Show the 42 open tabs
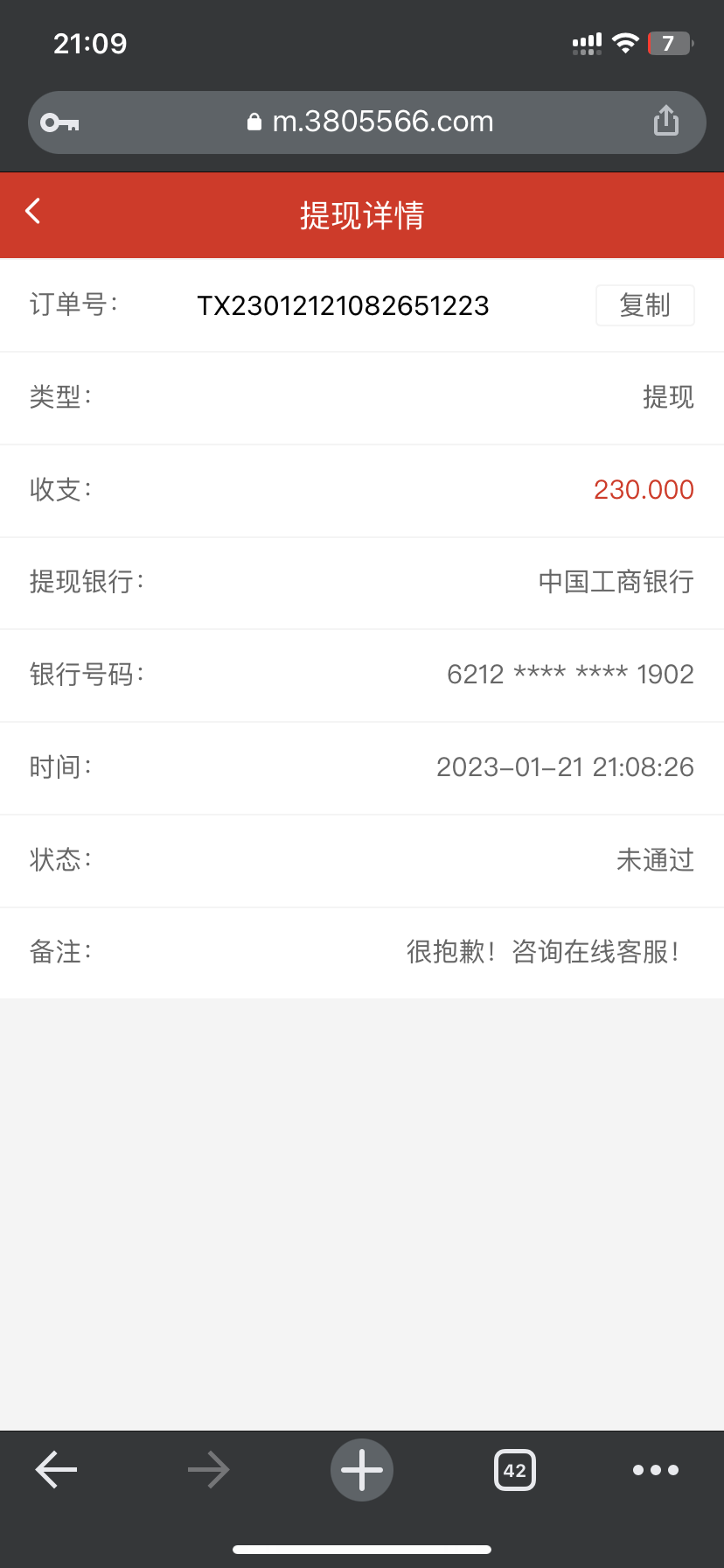 (515, 1470)
